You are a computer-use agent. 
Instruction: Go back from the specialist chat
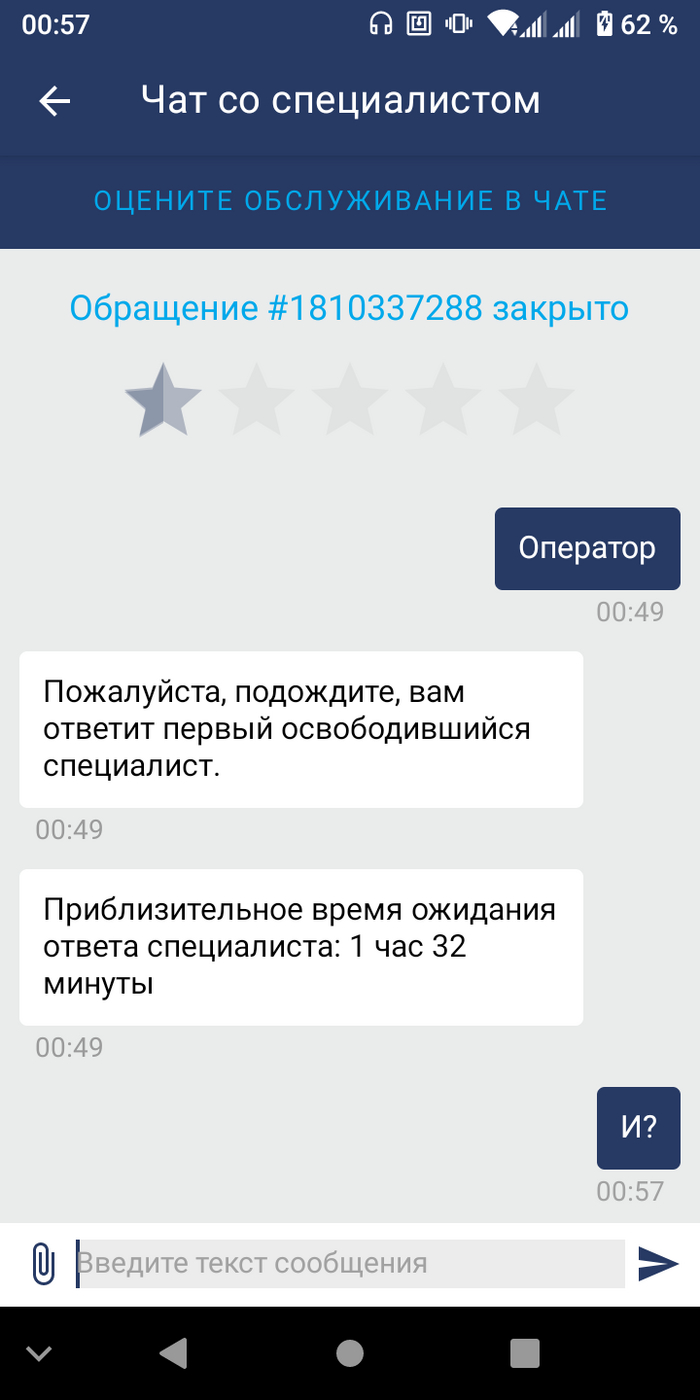coord(54,101)
